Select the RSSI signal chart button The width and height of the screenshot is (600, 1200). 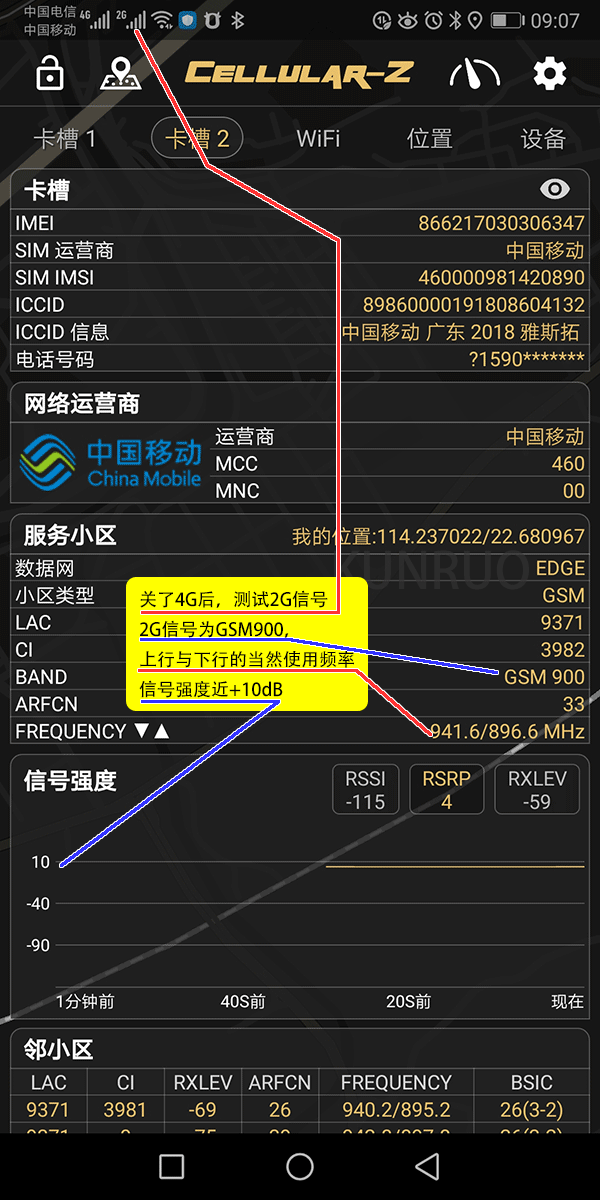point(366,790)
